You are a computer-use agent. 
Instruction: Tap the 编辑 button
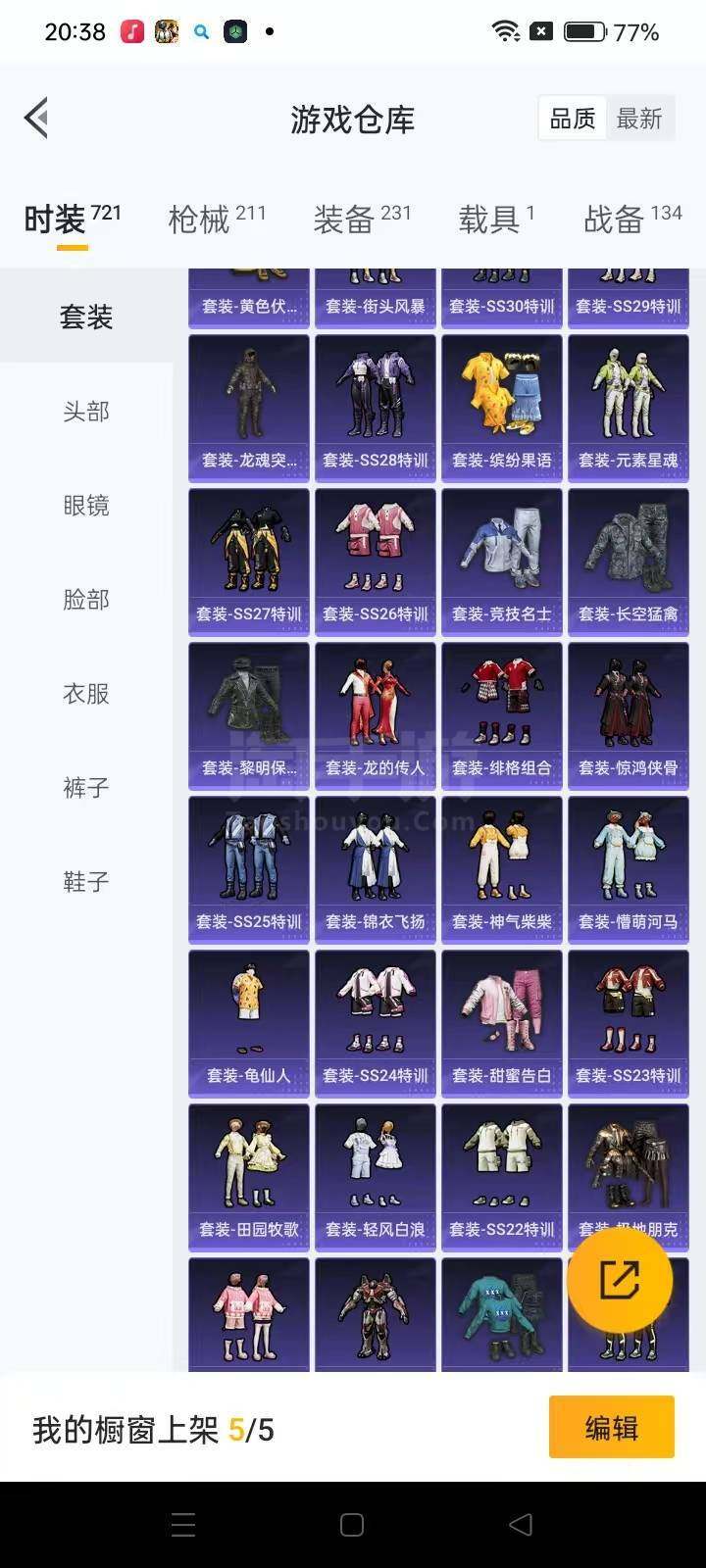click(x=612, y=1428)
